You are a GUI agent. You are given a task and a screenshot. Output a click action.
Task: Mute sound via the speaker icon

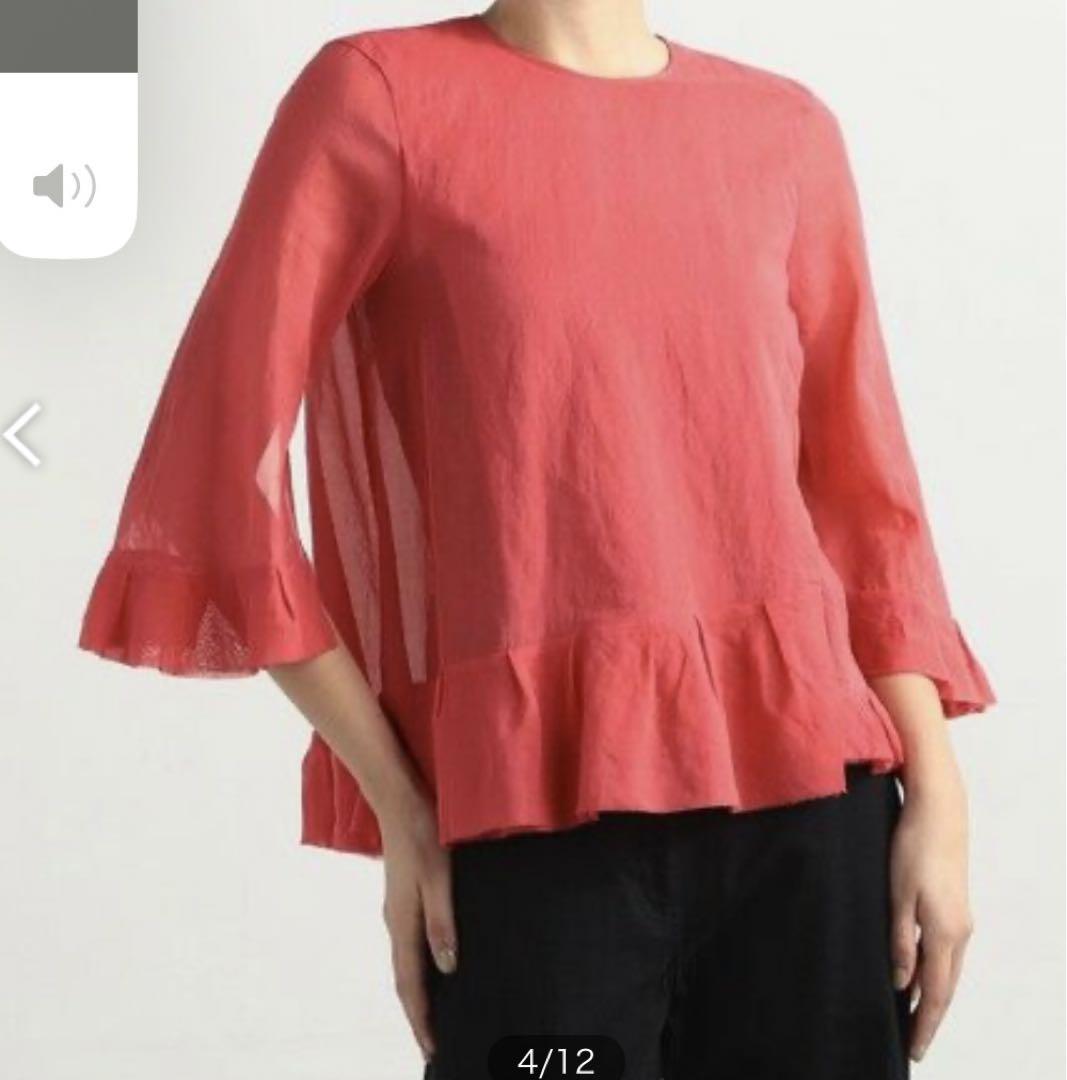point(64,186)
